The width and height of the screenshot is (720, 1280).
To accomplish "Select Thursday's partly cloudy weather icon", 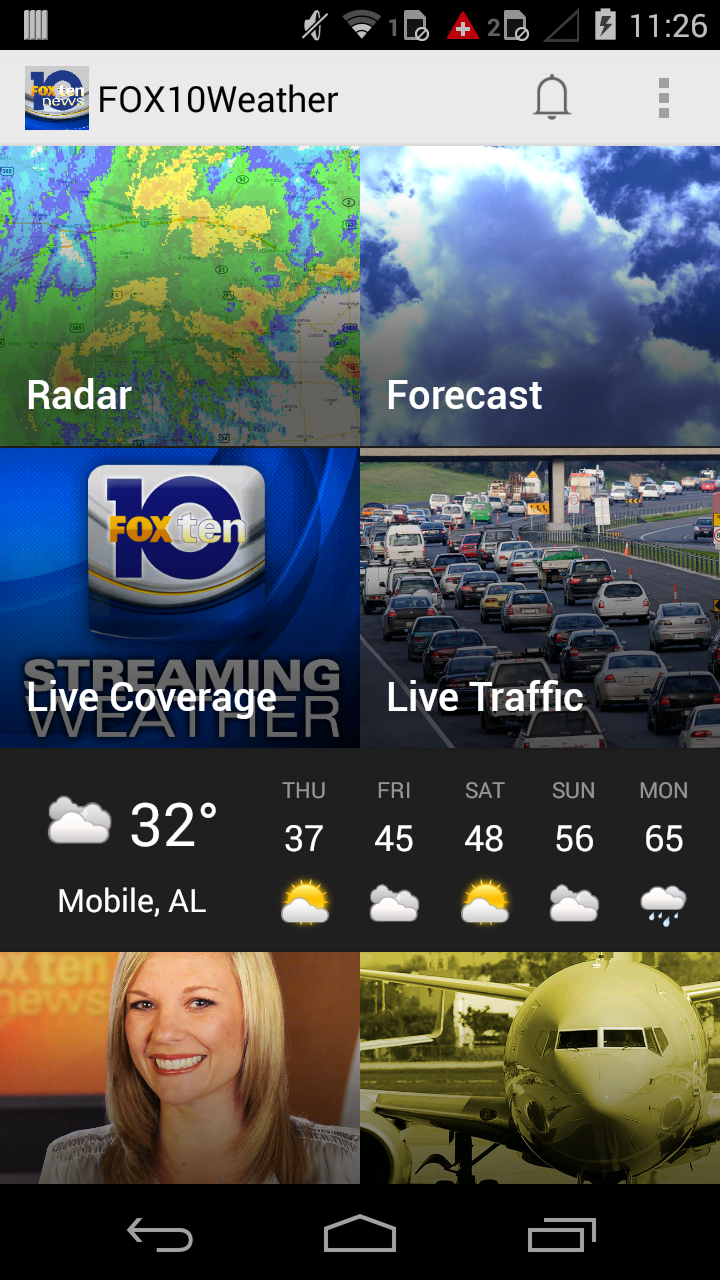I will click(x=303, y=900).
